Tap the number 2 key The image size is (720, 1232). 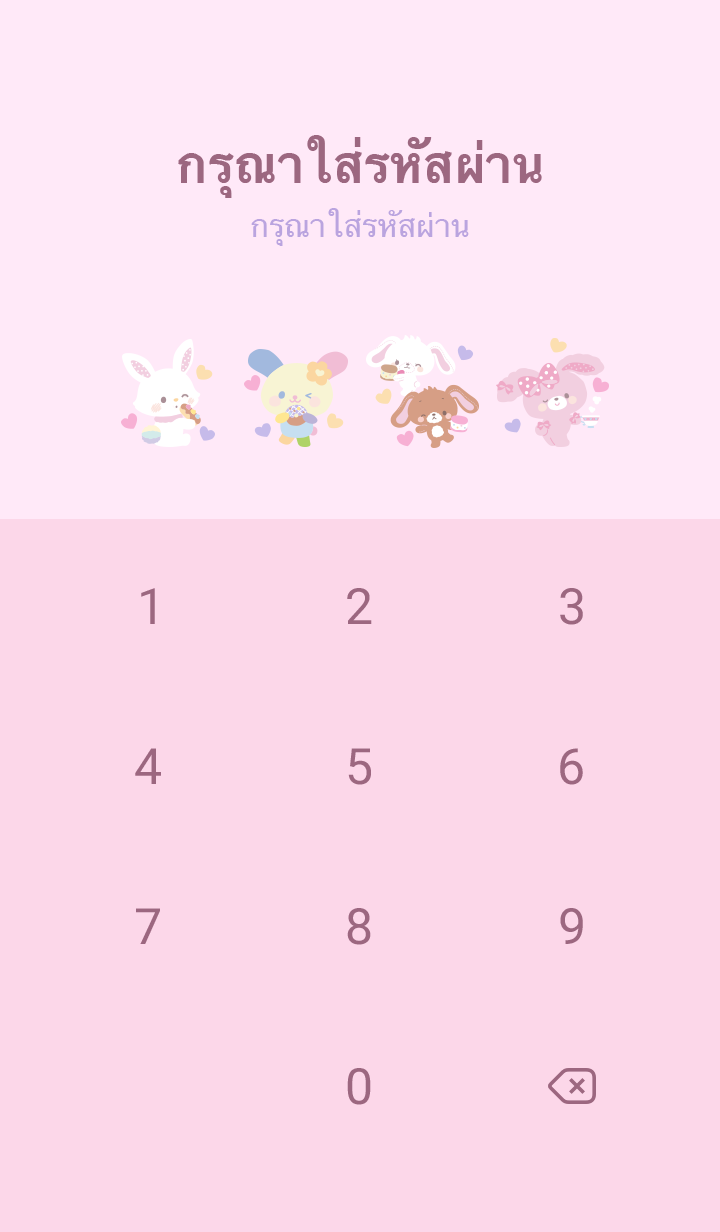[359, 607]
